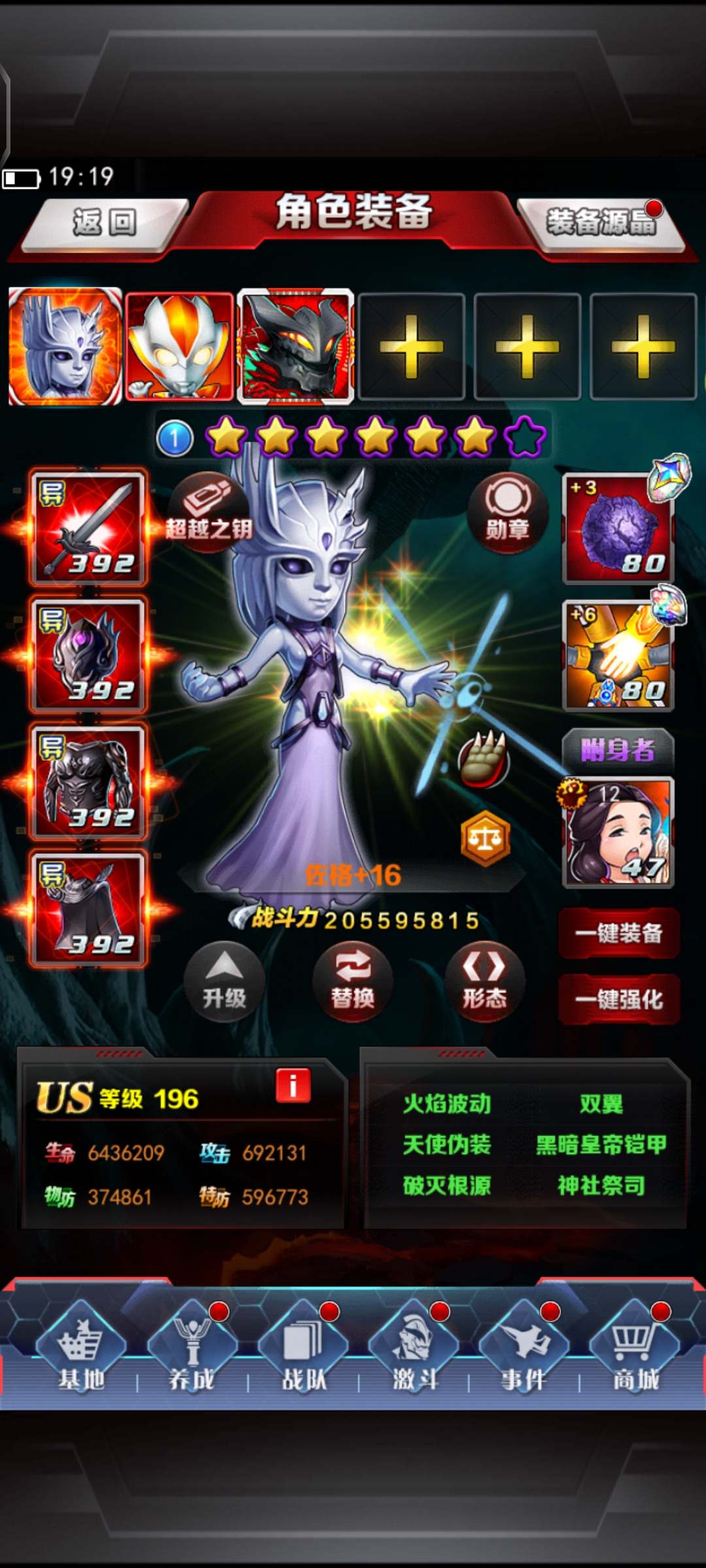
Task: Open the sword equipment slot
Action: click(88, 527)
